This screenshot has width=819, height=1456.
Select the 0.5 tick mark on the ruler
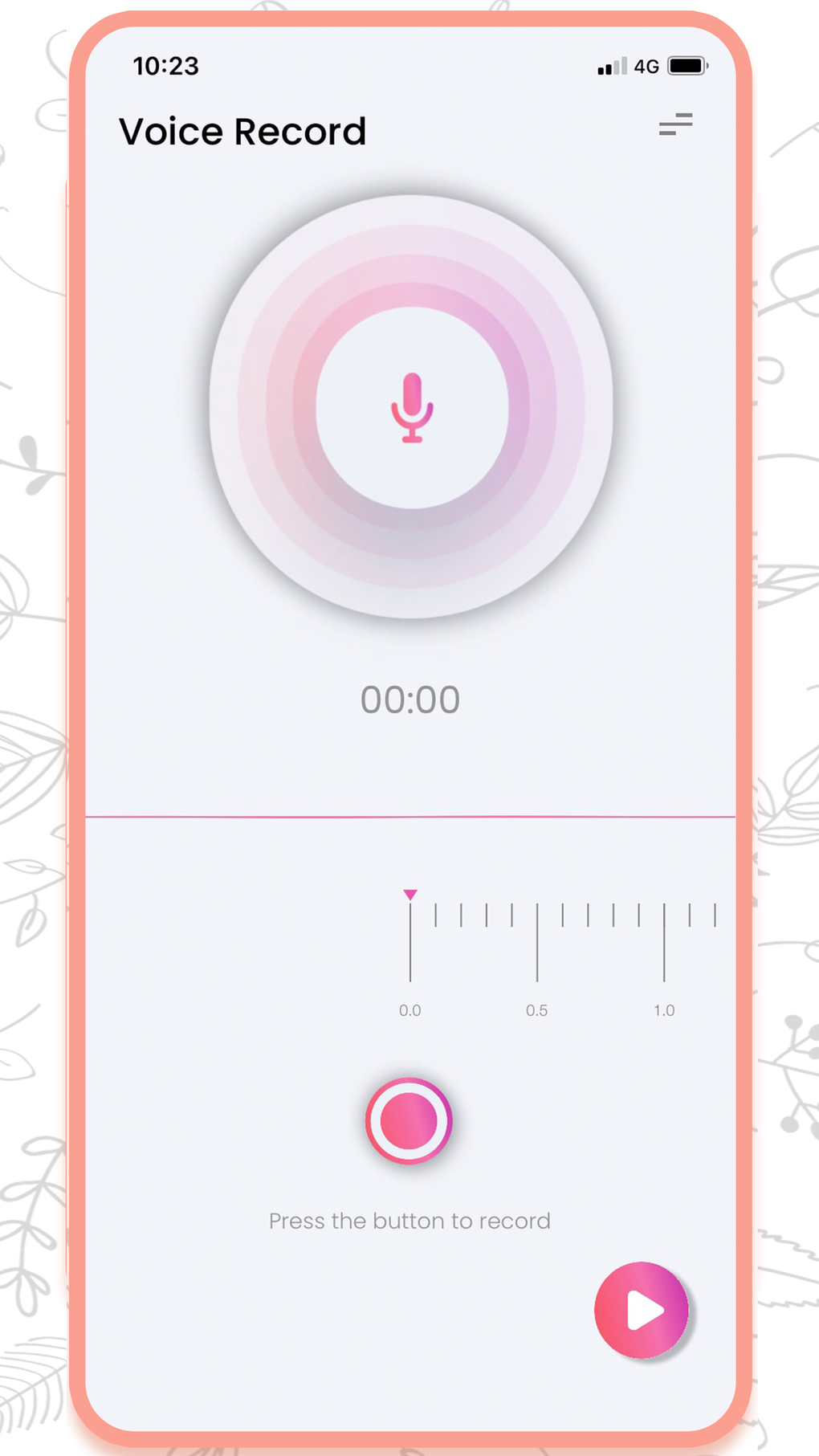(537, 944)
